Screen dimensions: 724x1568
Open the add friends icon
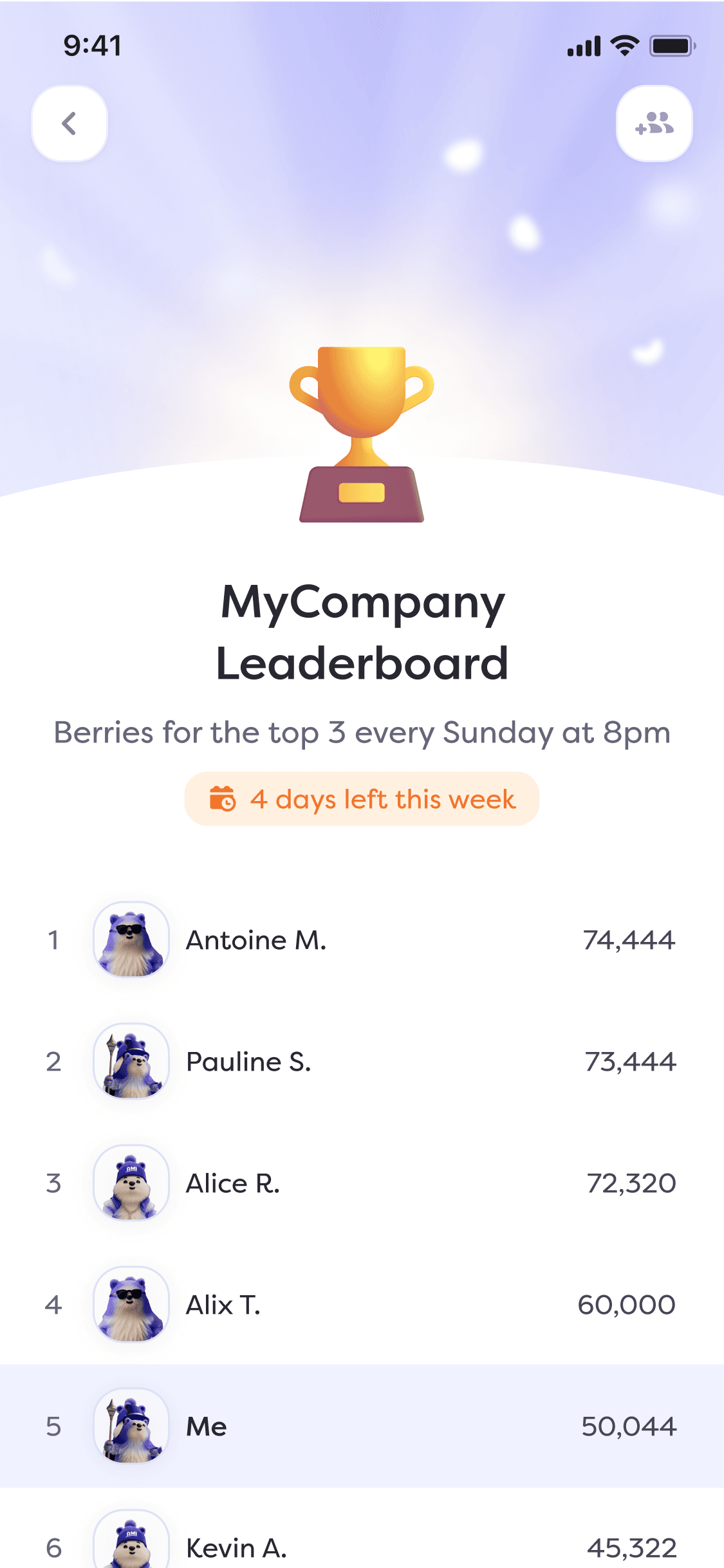pos(654,124)
